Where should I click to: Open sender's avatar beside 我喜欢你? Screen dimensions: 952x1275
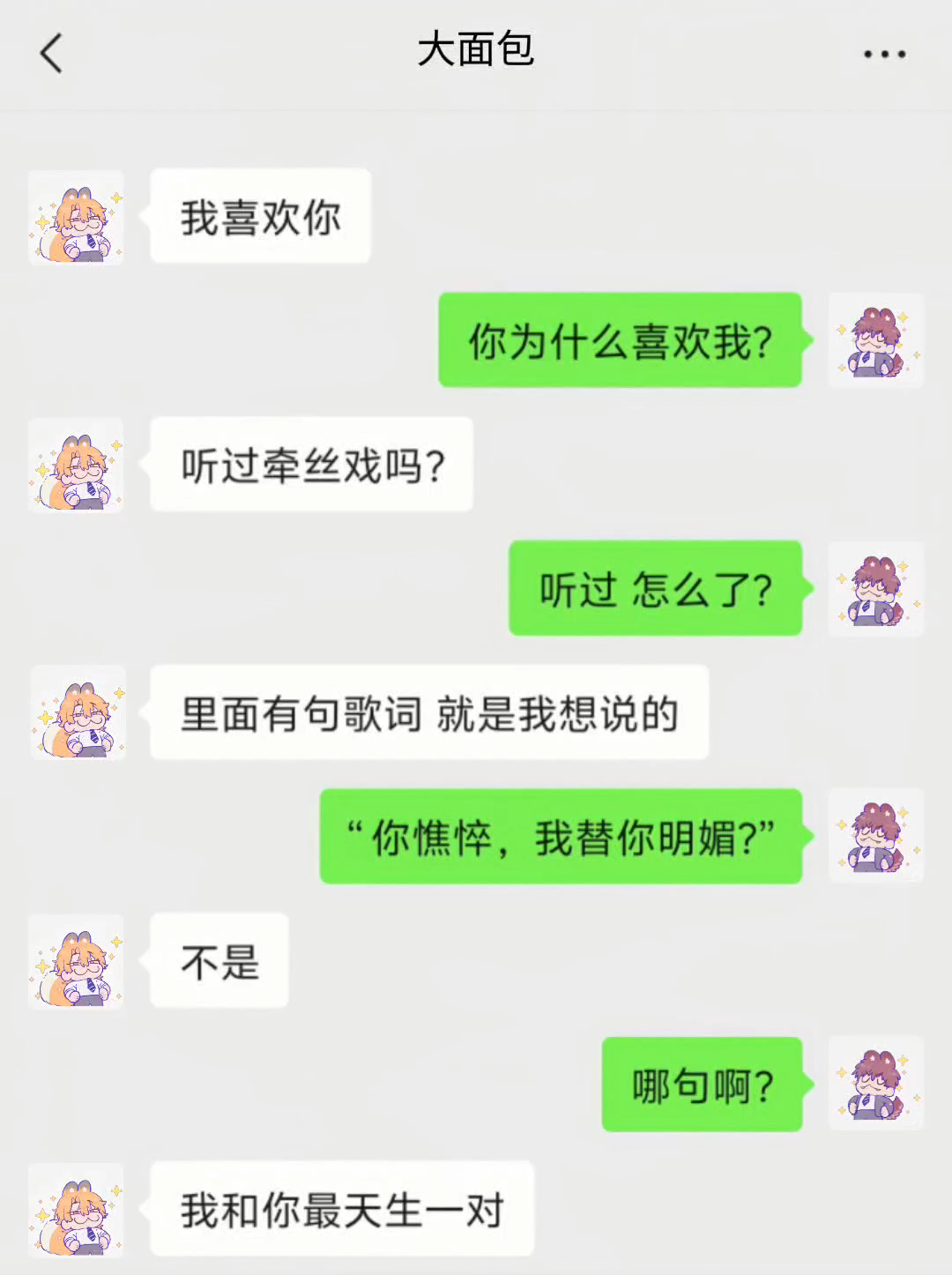click(76, 218)
